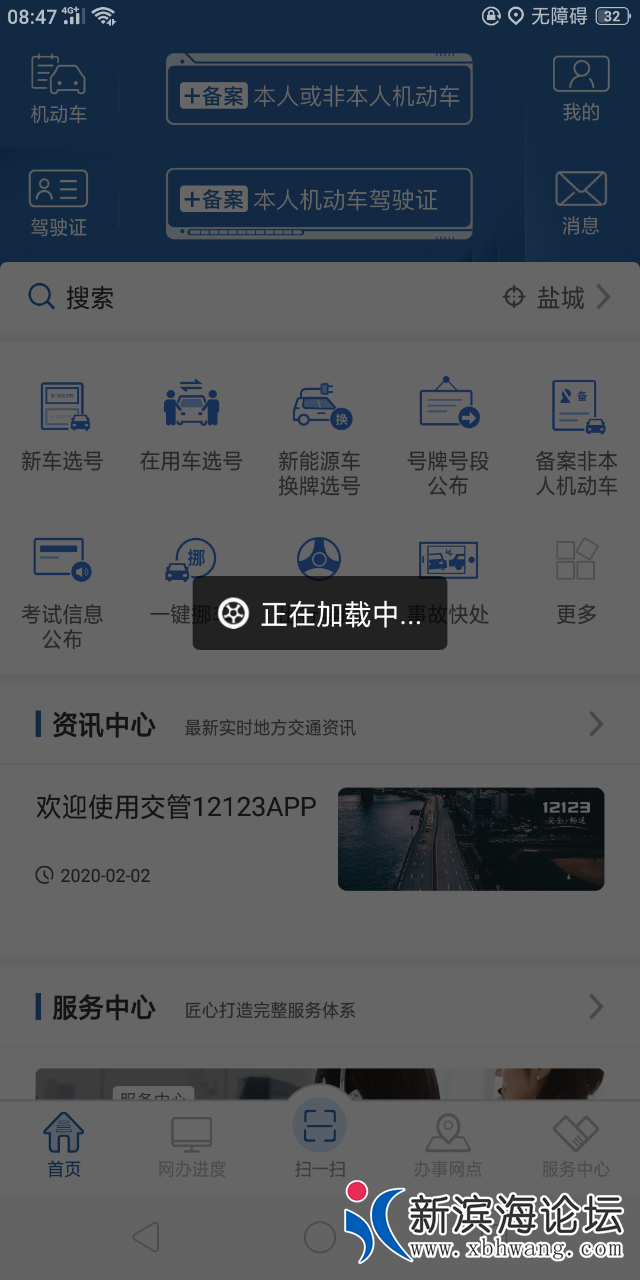Switch to the 网办进度 tab
This screenshot has height=1280, width=640.
(x=192, y=1147)
